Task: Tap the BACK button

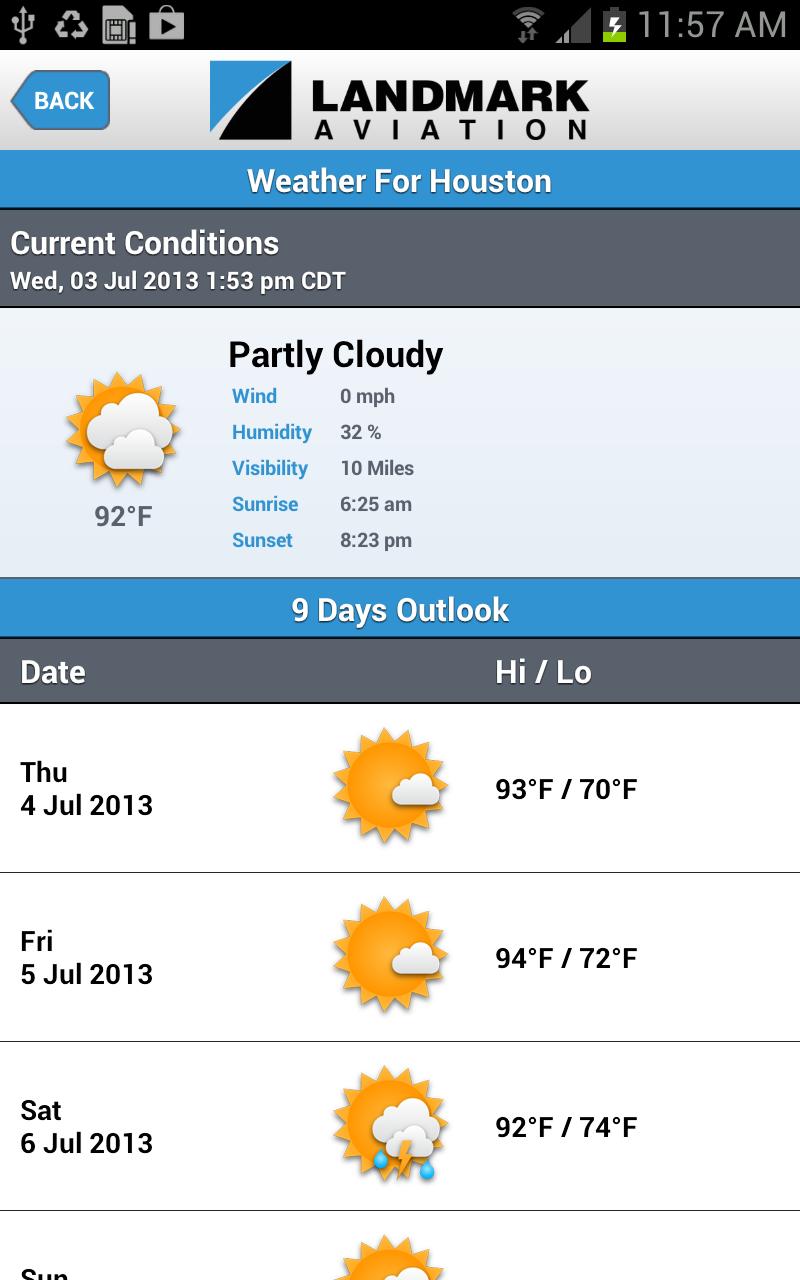Action: [x=61, y=100]
